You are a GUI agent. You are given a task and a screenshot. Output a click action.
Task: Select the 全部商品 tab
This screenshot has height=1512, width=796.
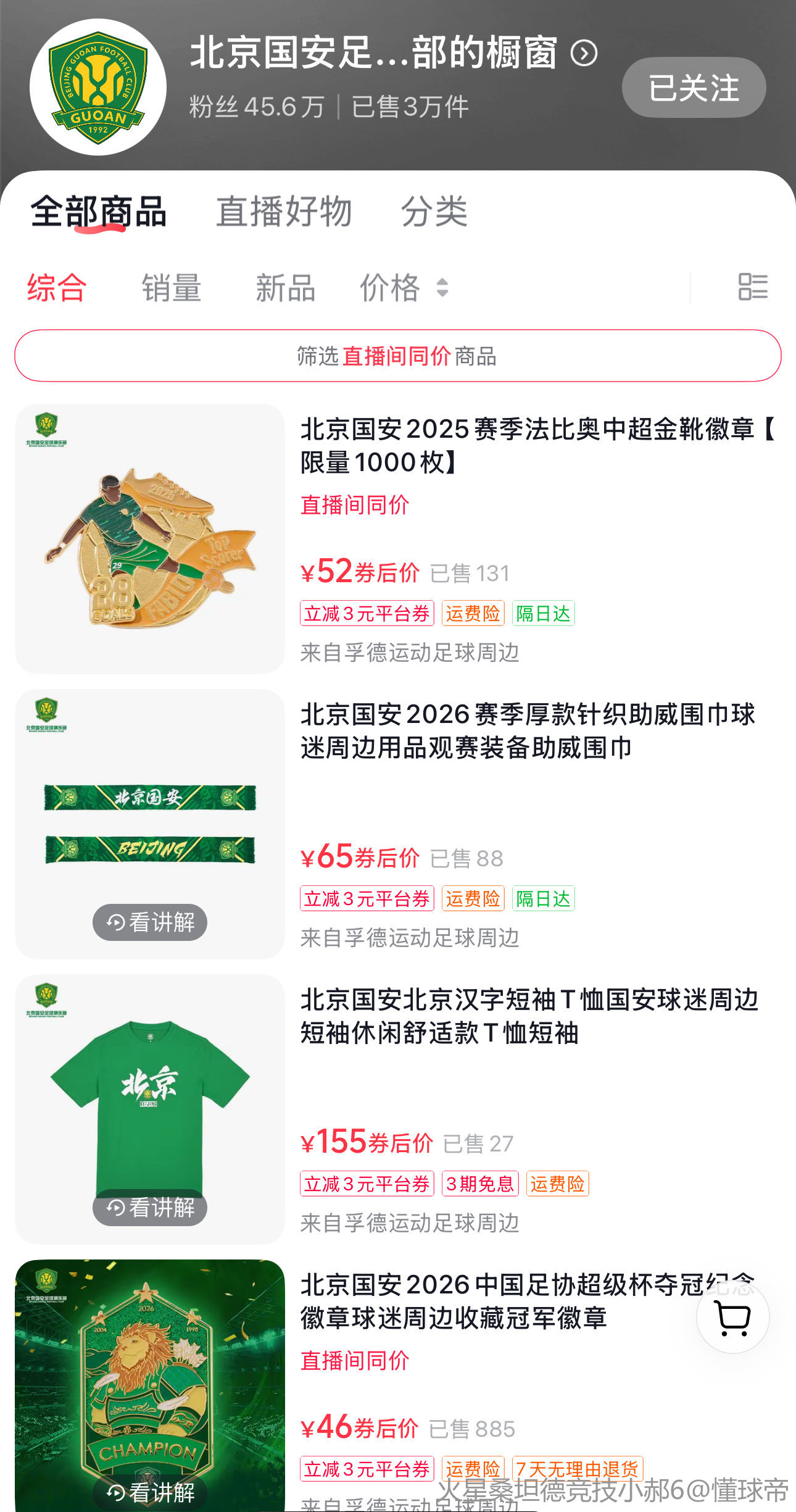99,212
